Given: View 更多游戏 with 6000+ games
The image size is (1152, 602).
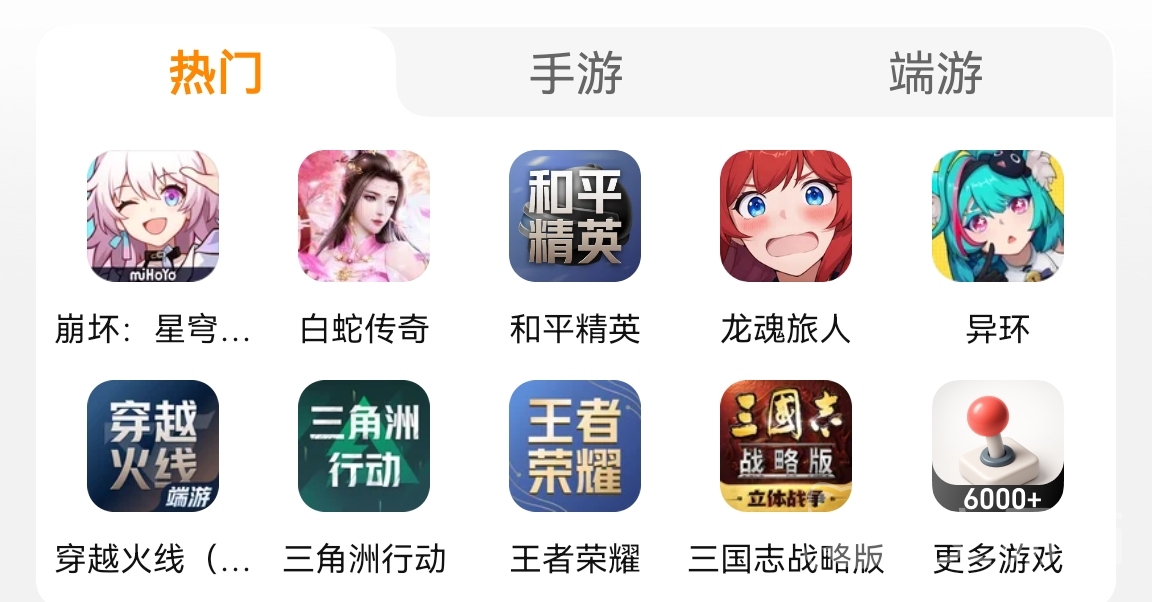Looking at the screenshot, I should (997, 445).
